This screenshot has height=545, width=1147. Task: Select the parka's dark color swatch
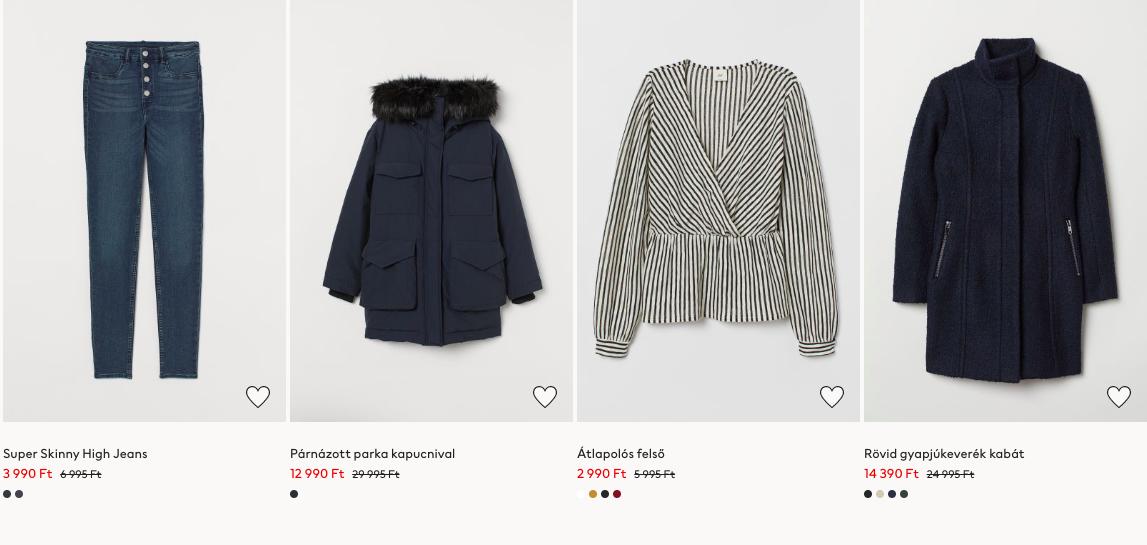pos(294,494)
